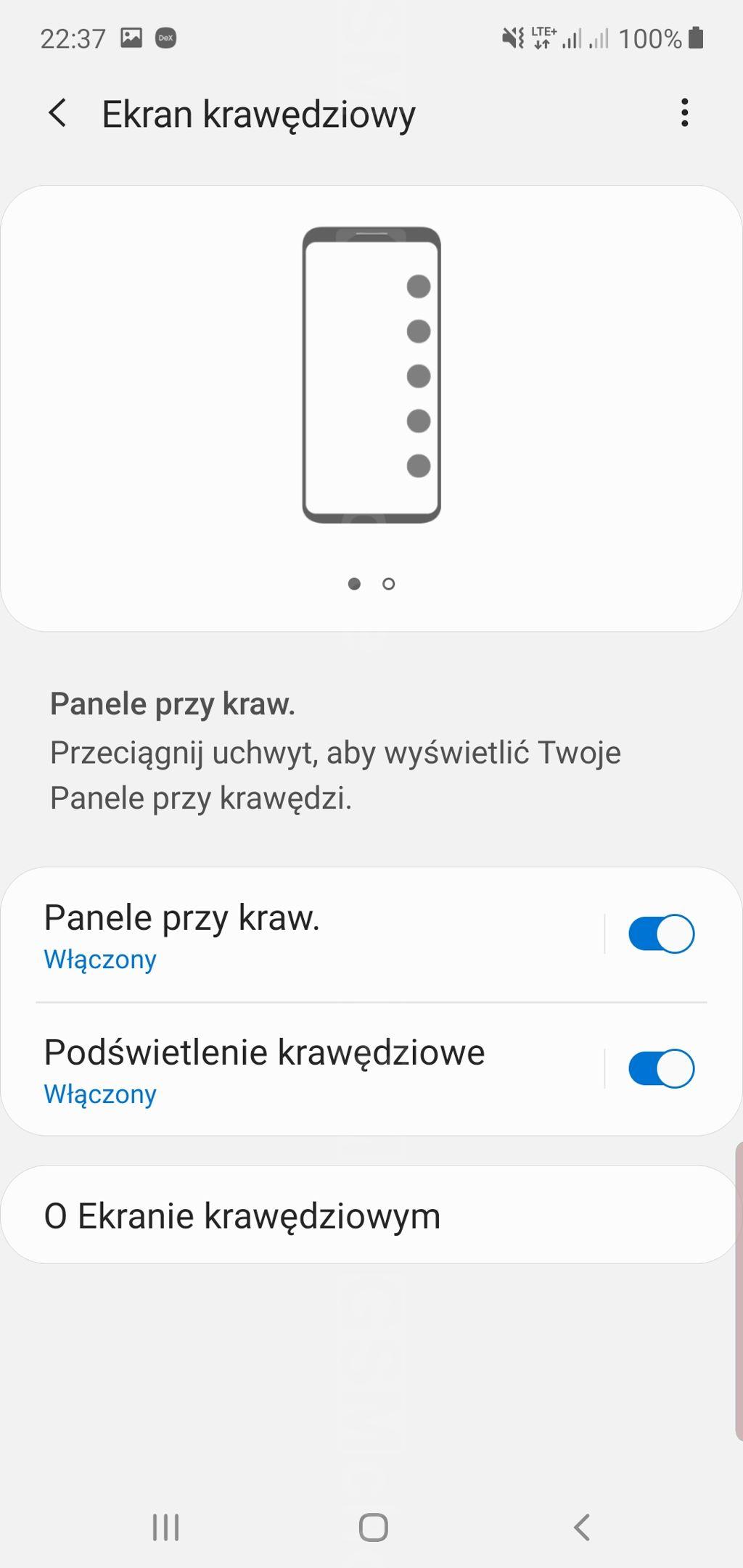743x1568 pixels.
Task: Open O Ekranie krawędziowym
Action: 371,1216
